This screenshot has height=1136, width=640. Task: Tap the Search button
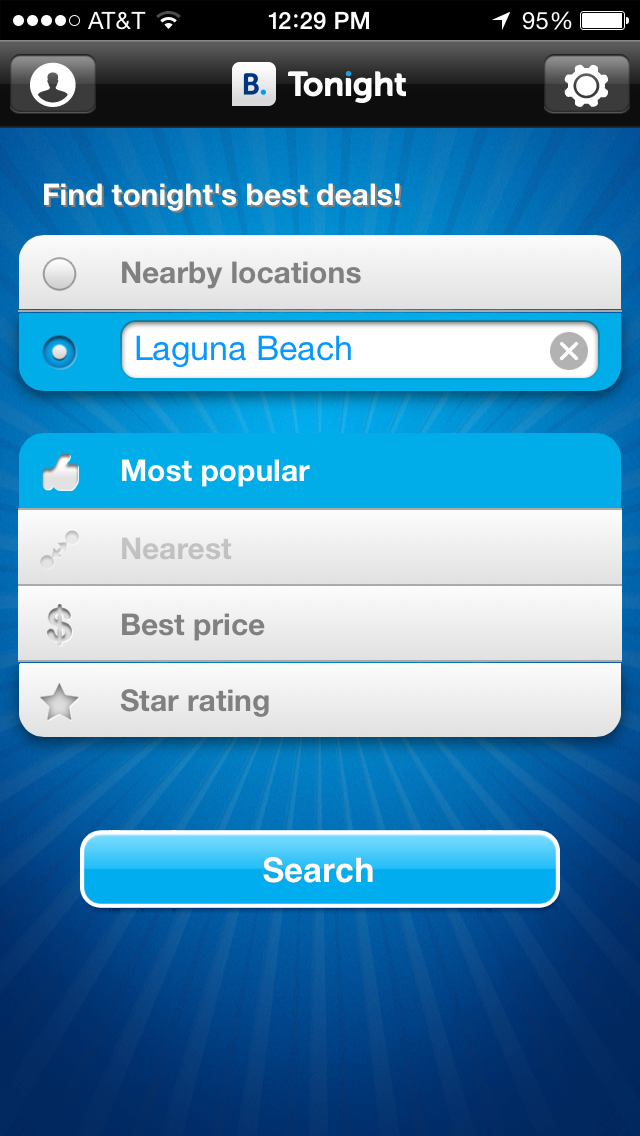click(319, 870)
